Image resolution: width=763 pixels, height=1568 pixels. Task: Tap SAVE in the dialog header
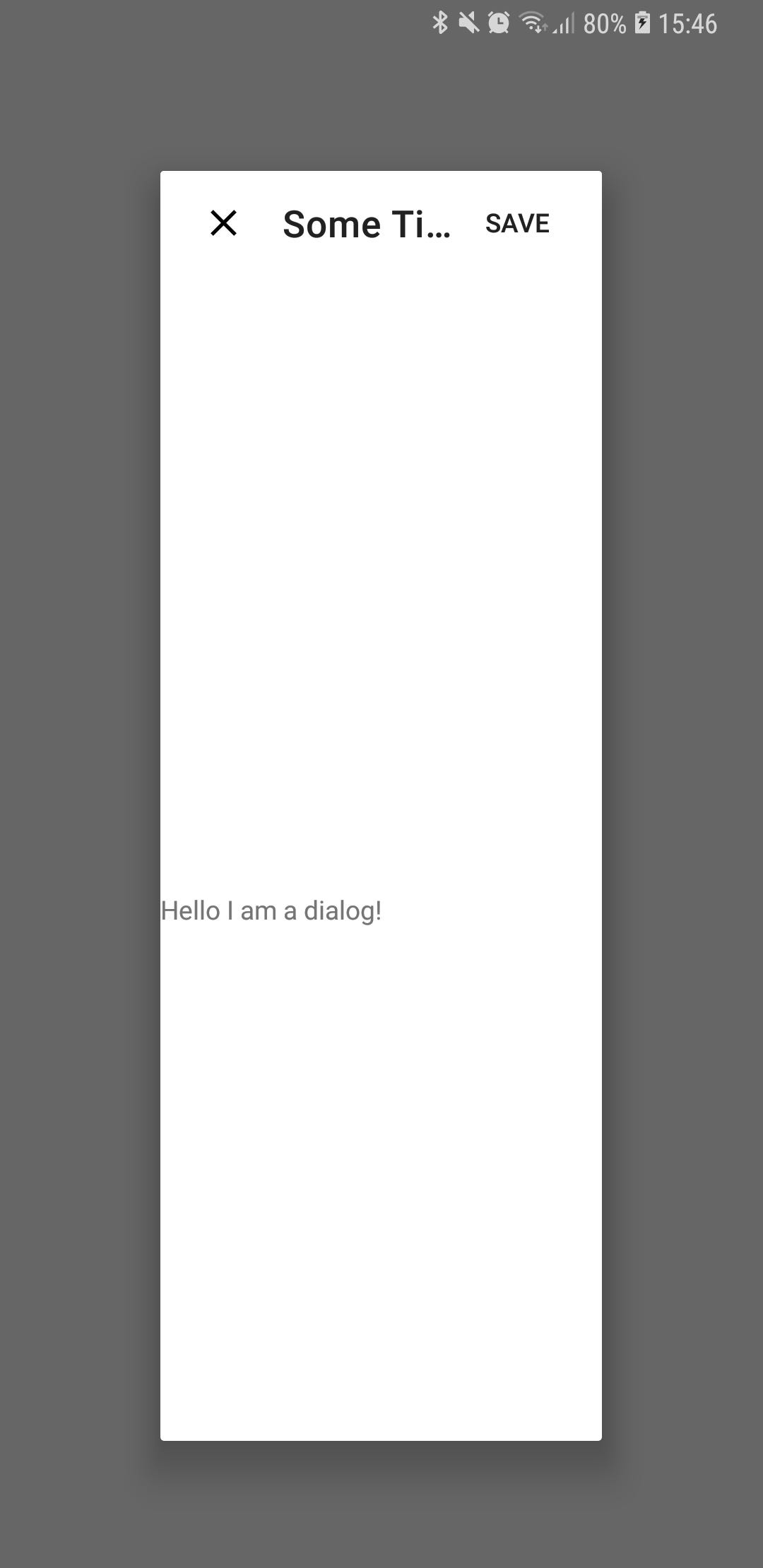(x=517, y=224)
